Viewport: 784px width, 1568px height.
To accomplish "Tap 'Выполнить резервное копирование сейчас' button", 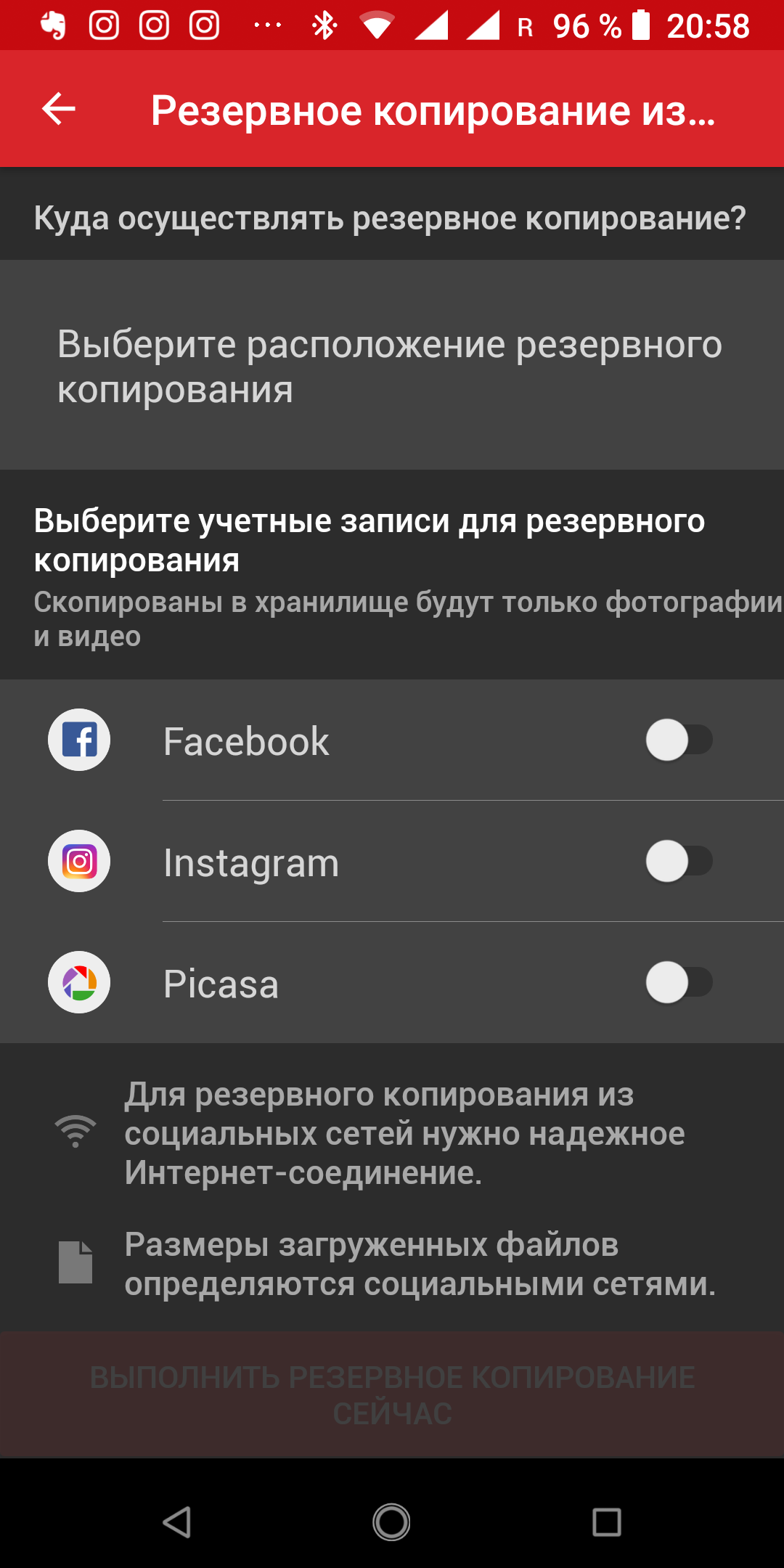I will click(x=392, y=1395).
